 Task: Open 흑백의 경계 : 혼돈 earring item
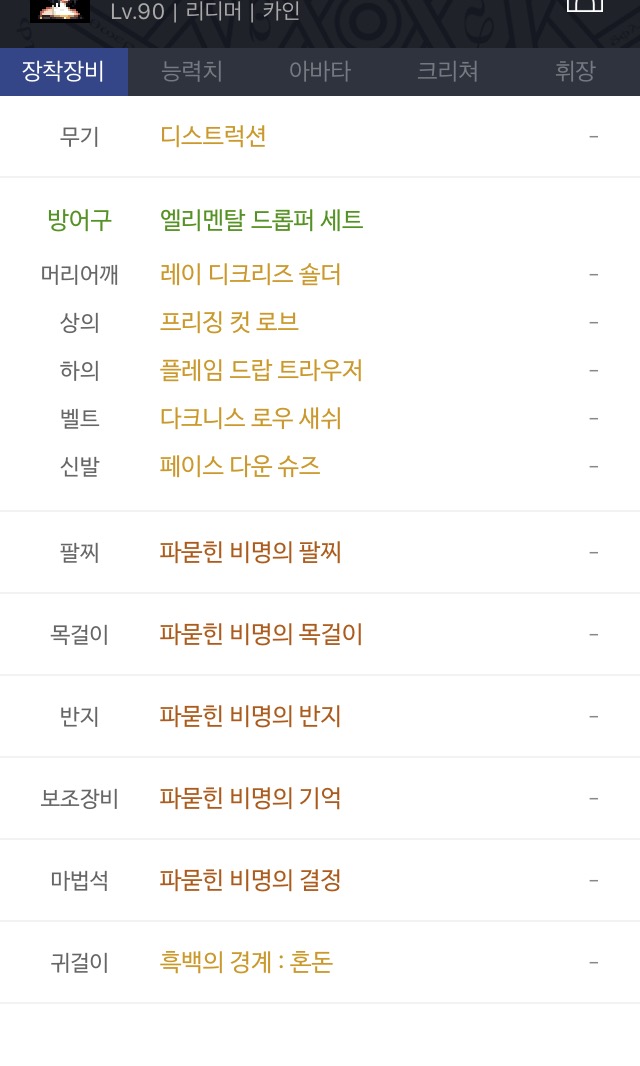point(246,963)
